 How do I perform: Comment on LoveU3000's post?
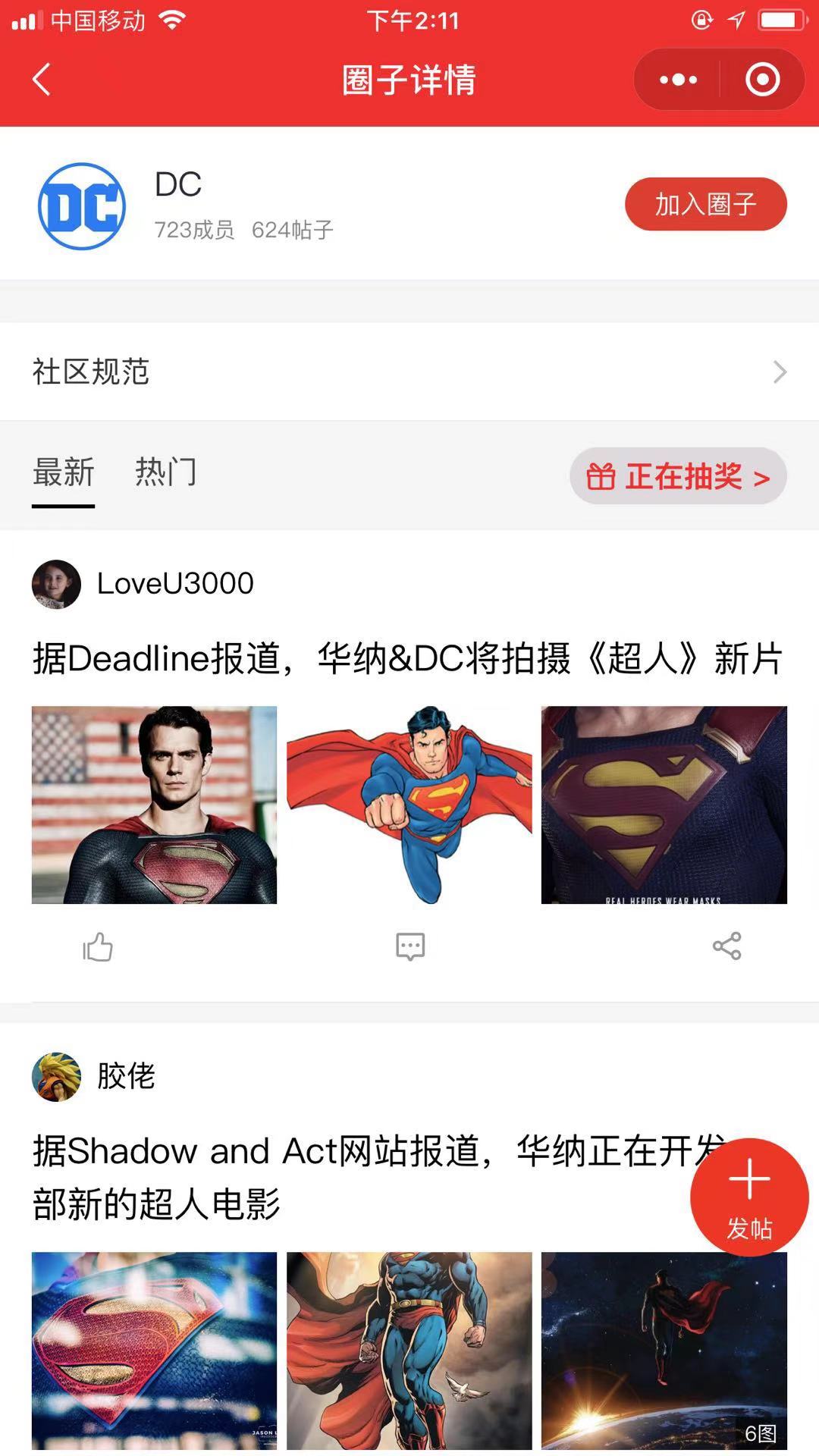point(410,946)
